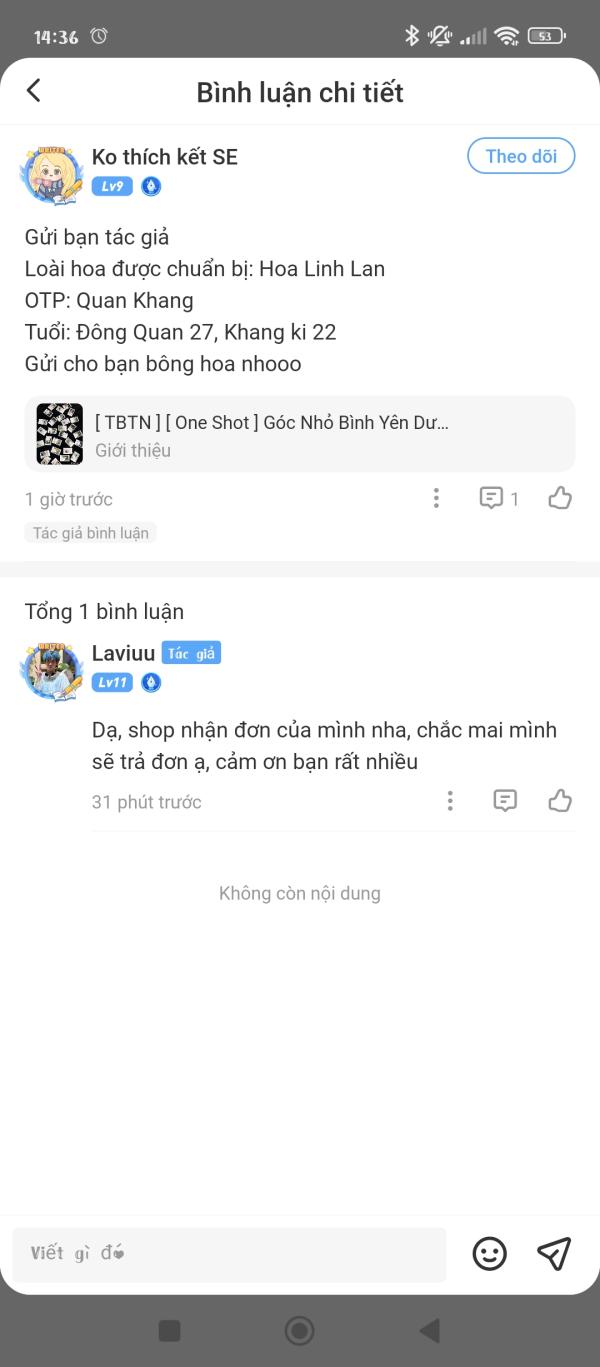Go back from Bình luận chi tiết

[x=34, y=91]
